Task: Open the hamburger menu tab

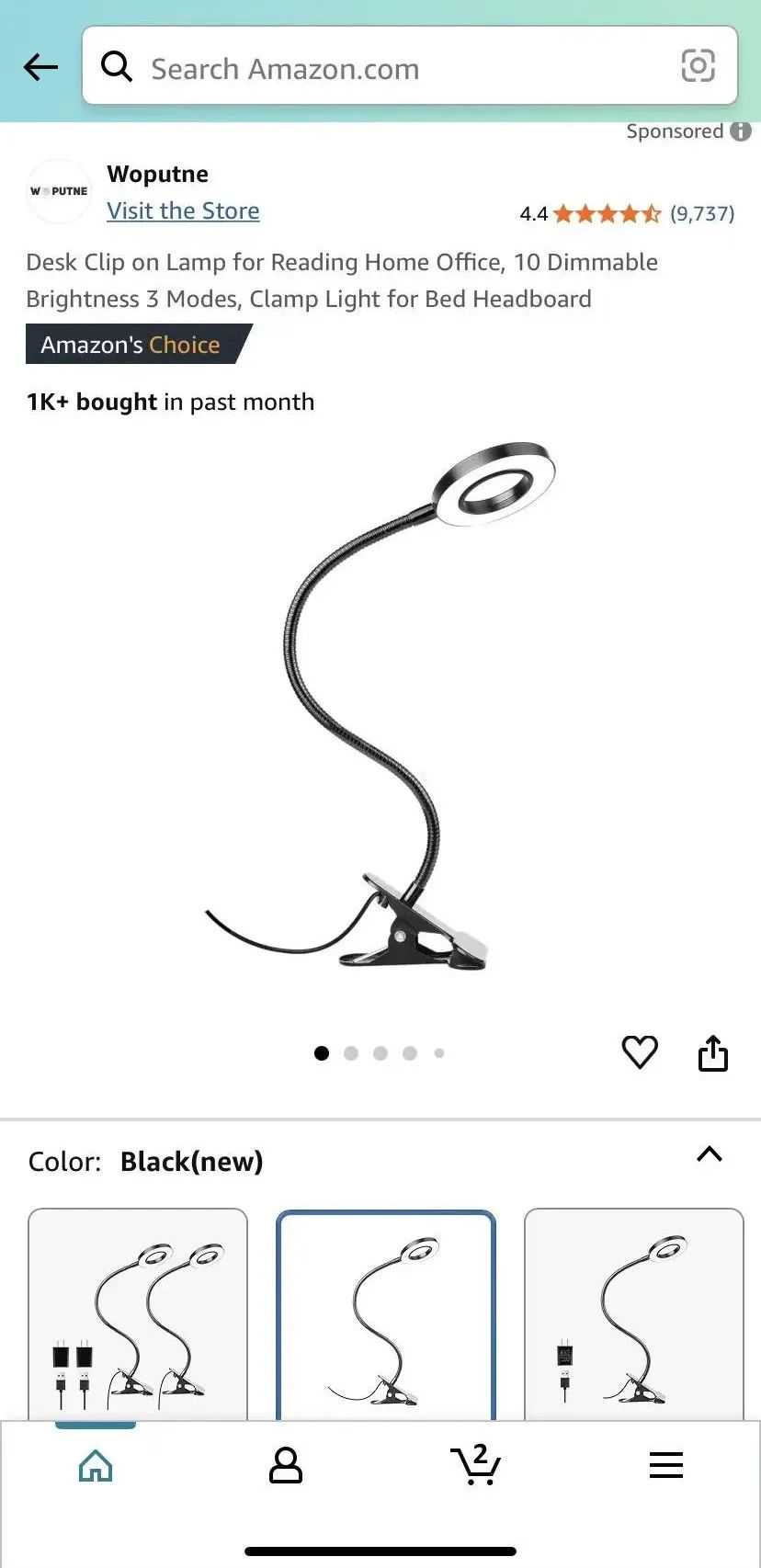Action: [x=665, y=1465]
